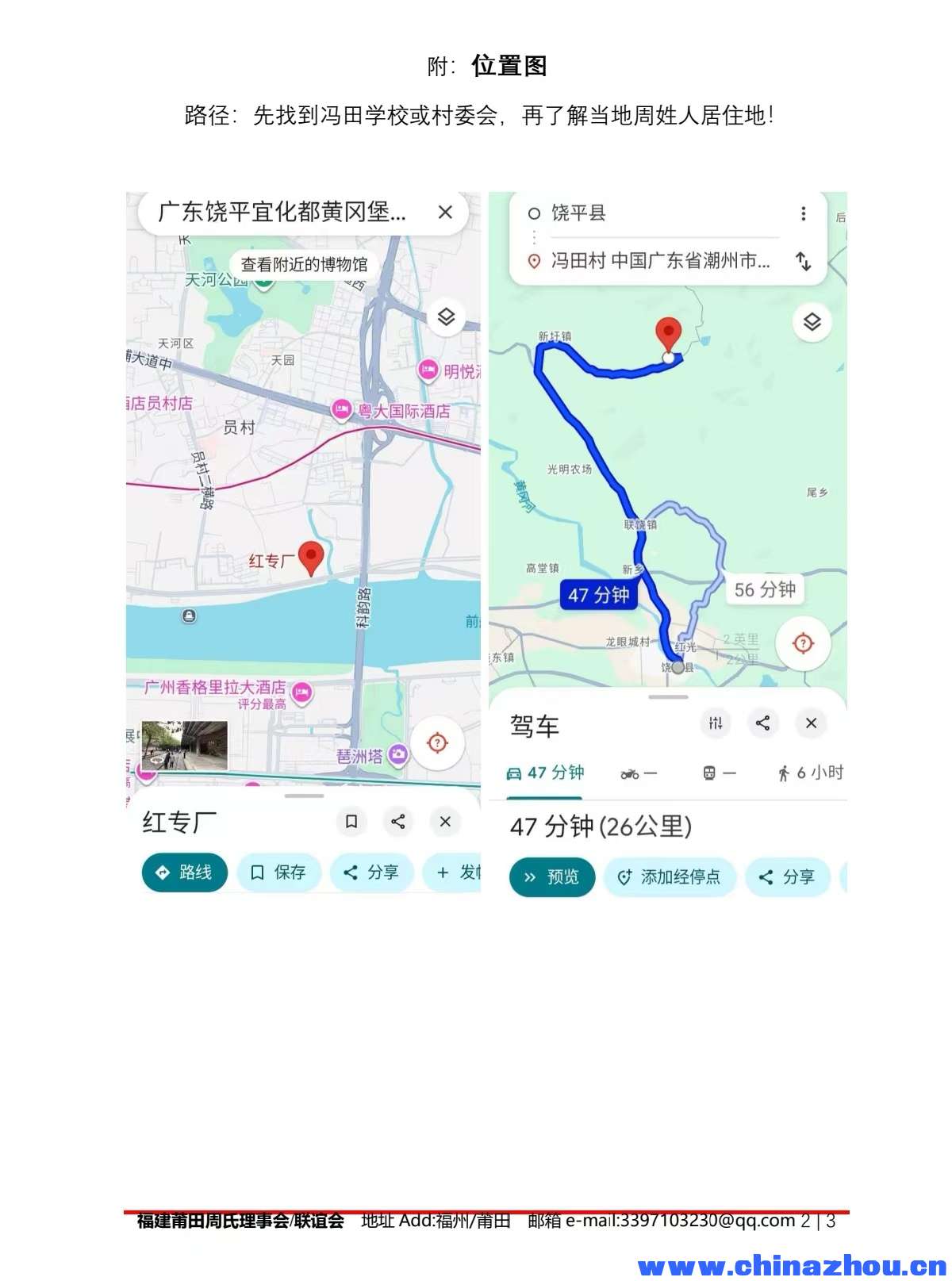952x1281 pixels.
Task: Open route options with the tune icon
Action: coord(715,723)
